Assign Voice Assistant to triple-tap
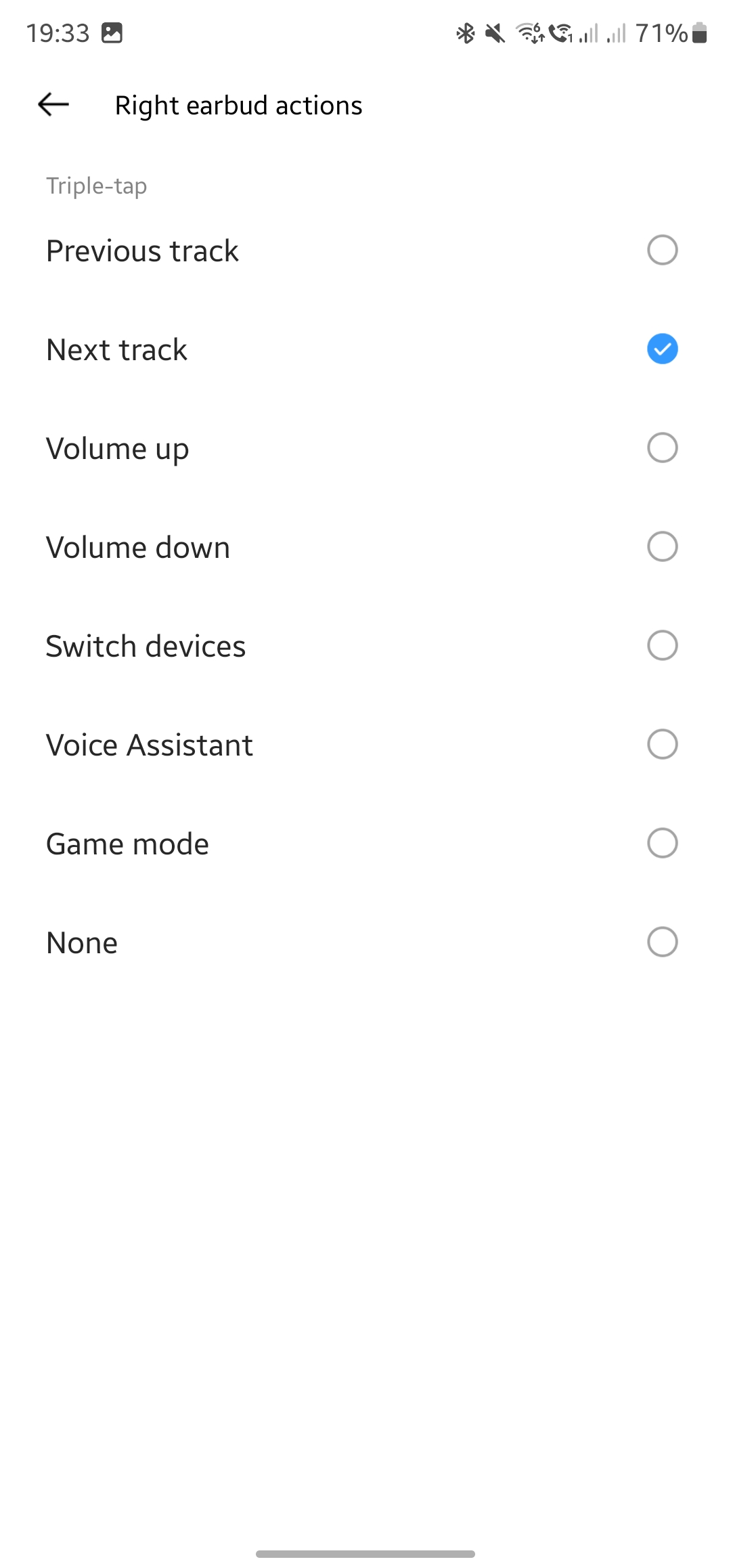Screen dimensions: 731x1568 pyautogui.click(x=365, y=745)
